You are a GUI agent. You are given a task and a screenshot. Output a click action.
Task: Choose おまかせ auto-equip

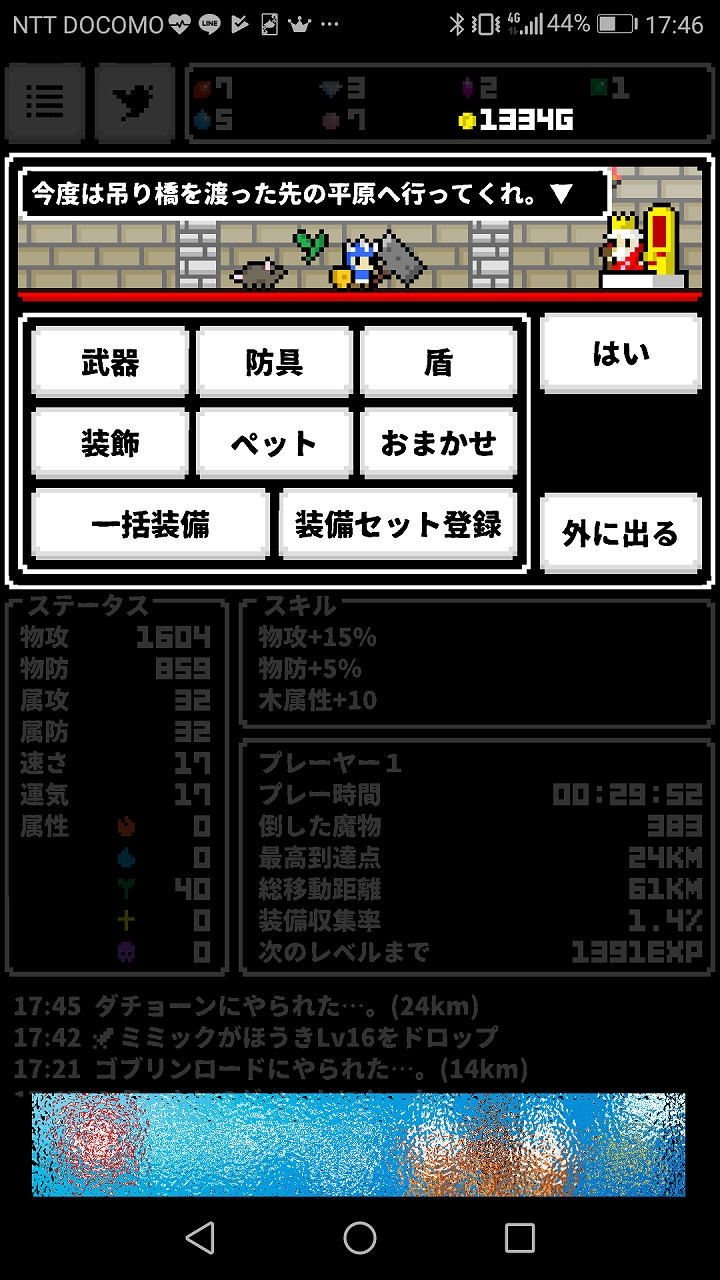click(438, 443)
